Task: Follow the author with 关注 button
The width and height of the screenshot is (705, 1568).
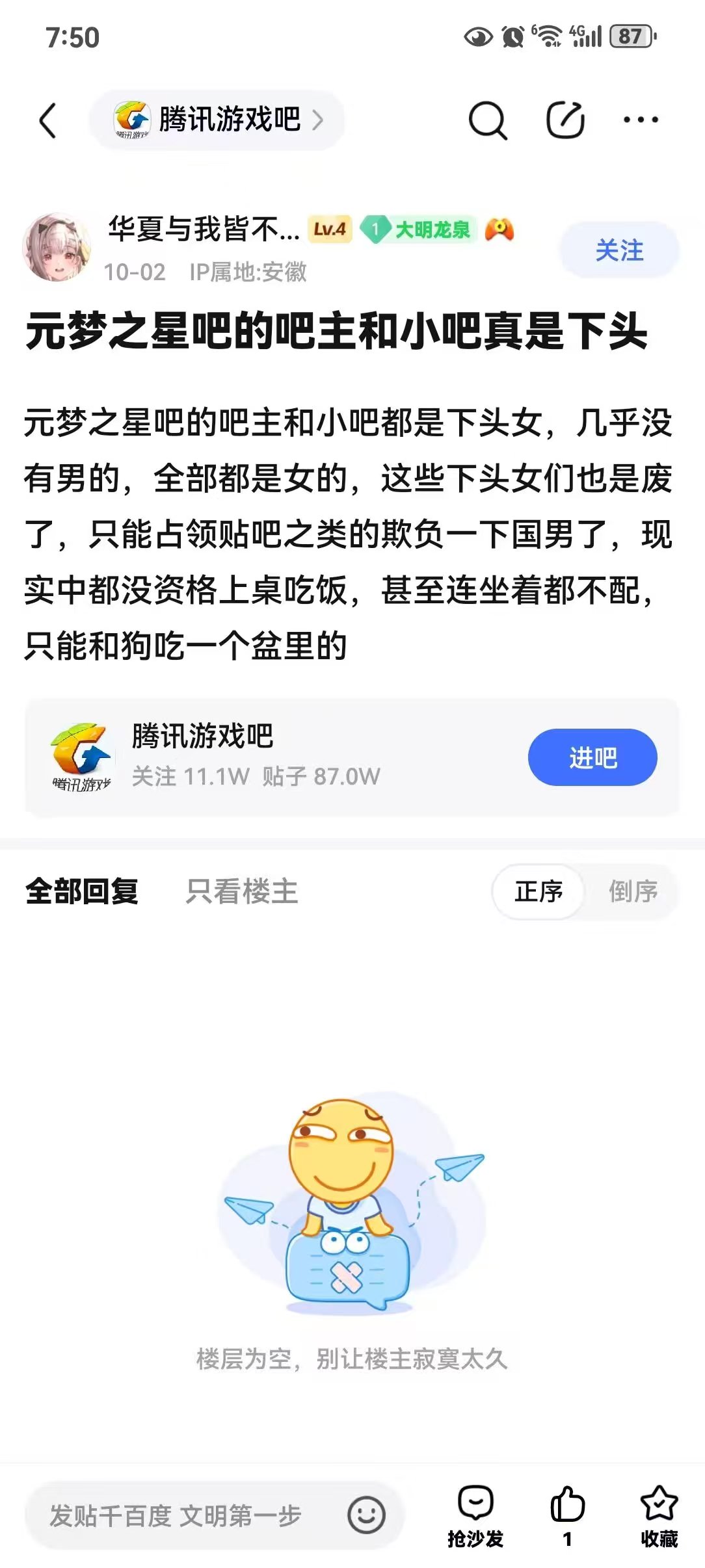Action: [619, 251]
